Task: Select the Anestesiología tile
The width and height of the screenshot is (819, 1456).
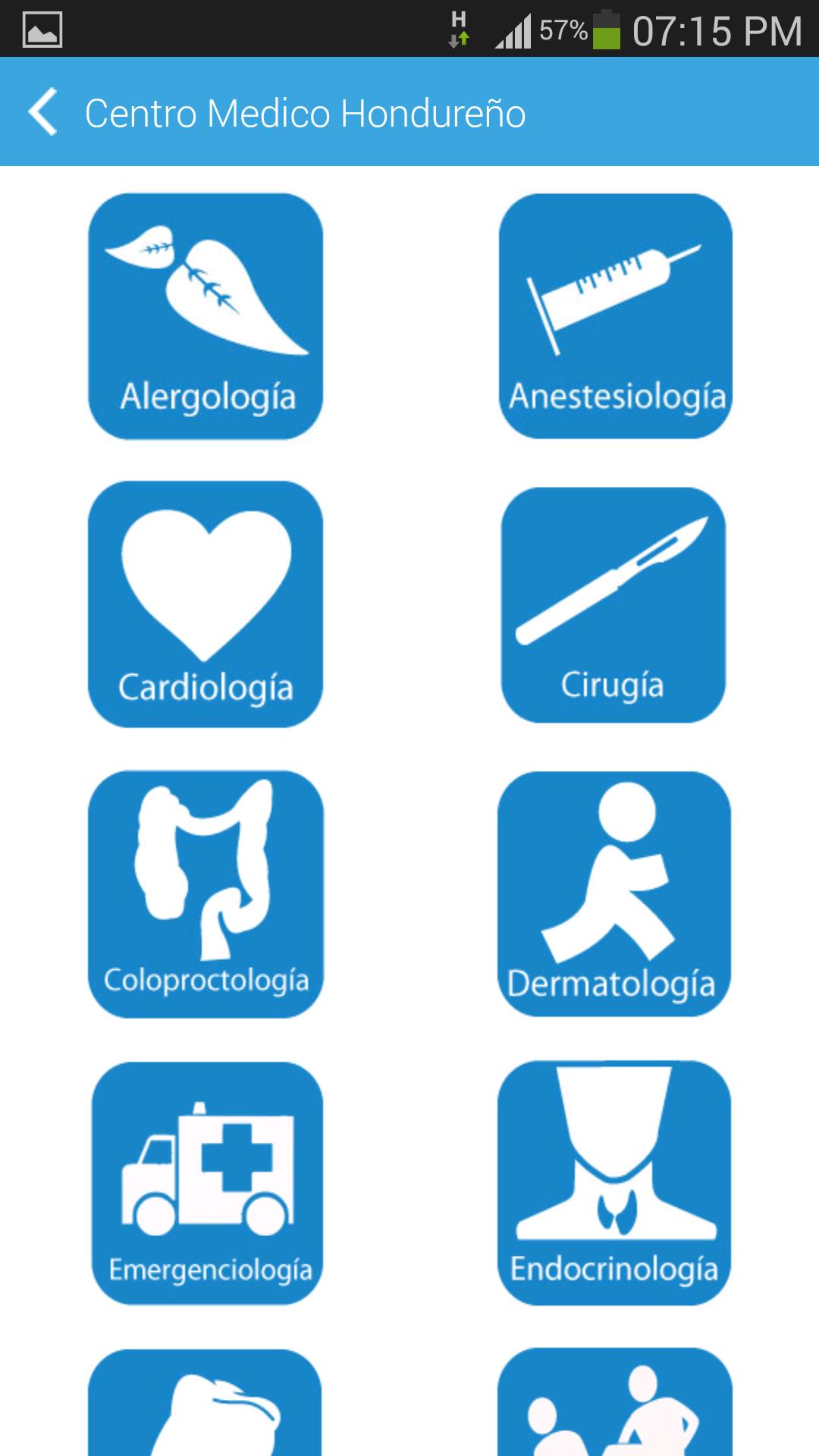Action: 615,315
